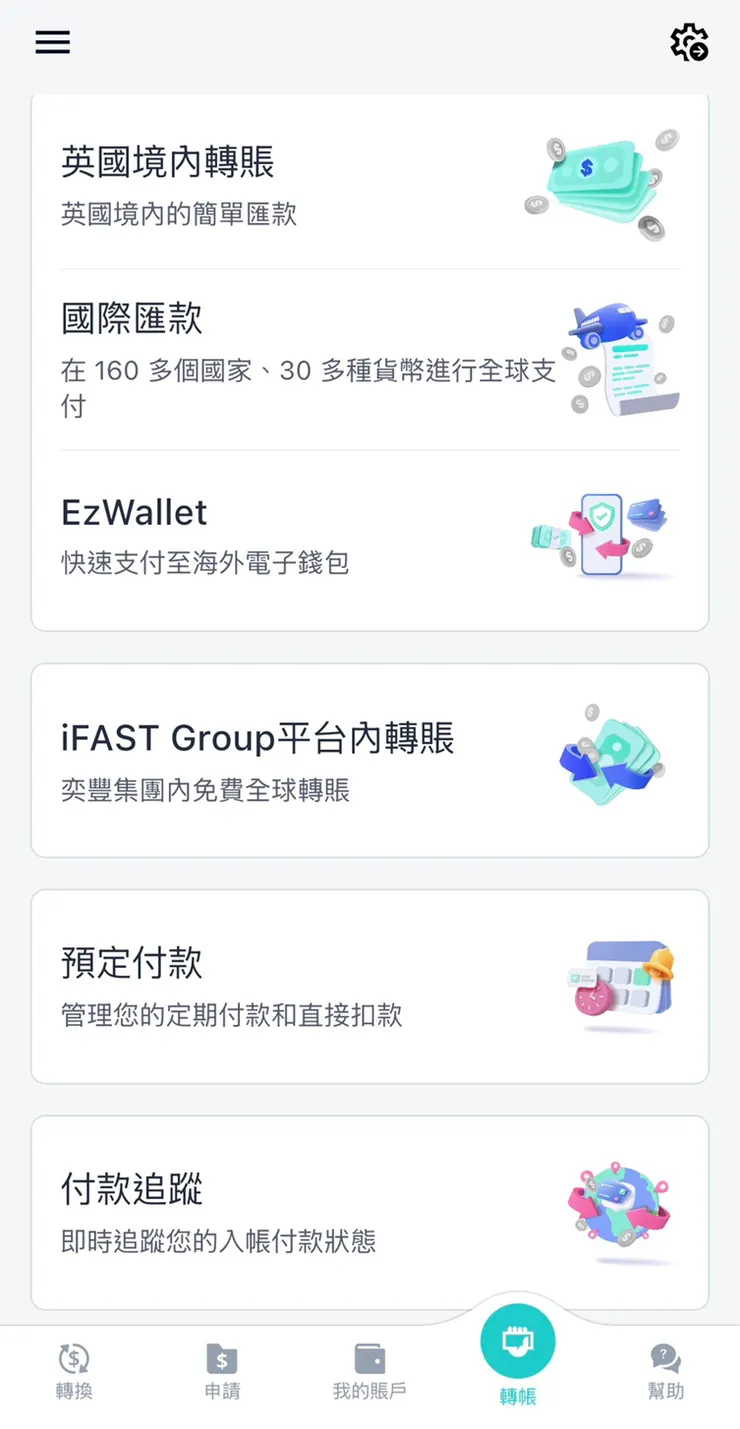Open 付款追蹤 payment tracking
The image size is (740, 1429).
[300, 1210]
